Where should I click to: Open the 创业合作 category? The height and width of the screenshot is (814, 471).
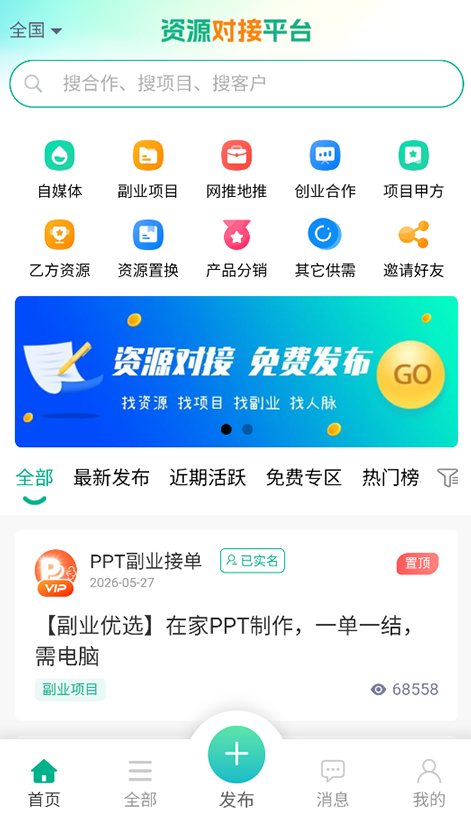pos(325,169)
